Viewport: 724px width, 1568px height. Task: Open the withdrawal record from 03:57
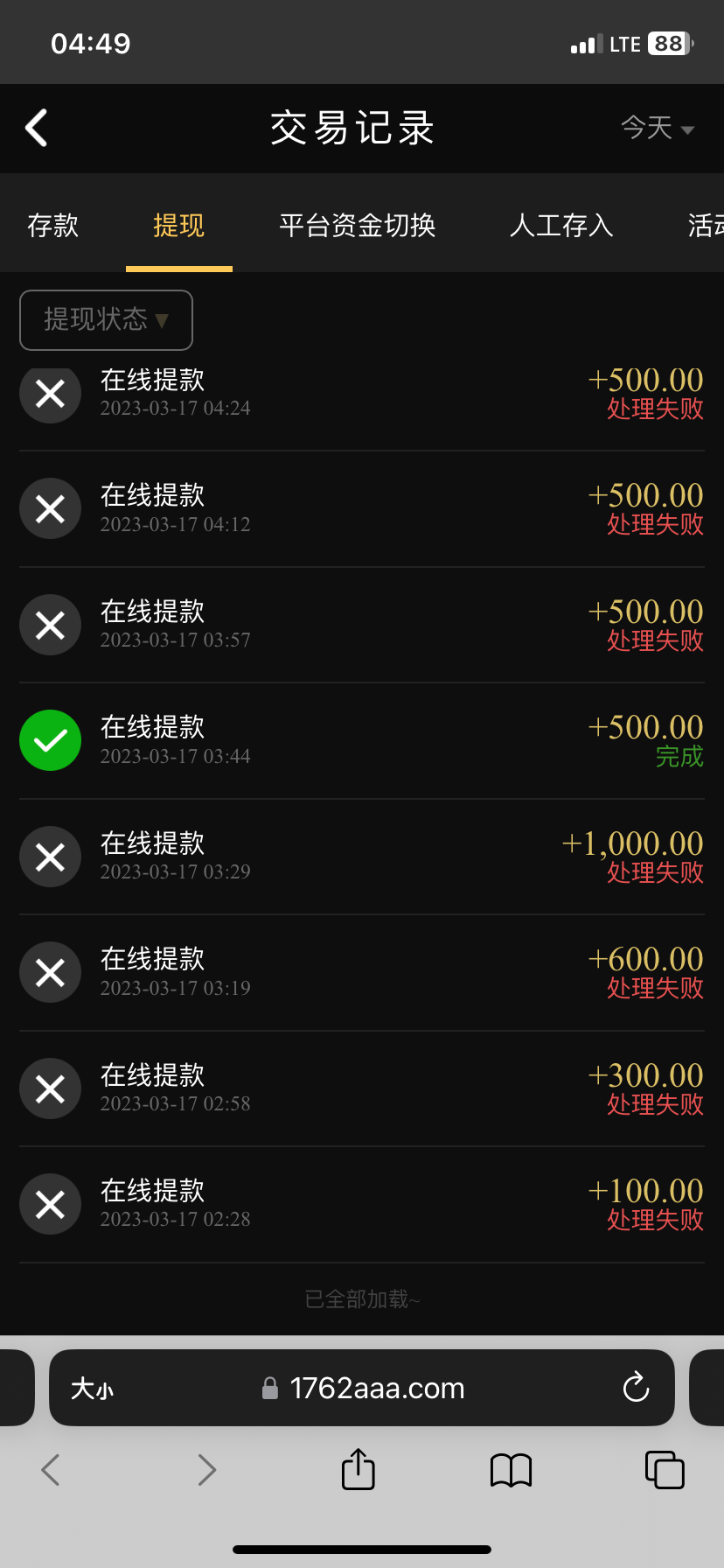(361, 625)
